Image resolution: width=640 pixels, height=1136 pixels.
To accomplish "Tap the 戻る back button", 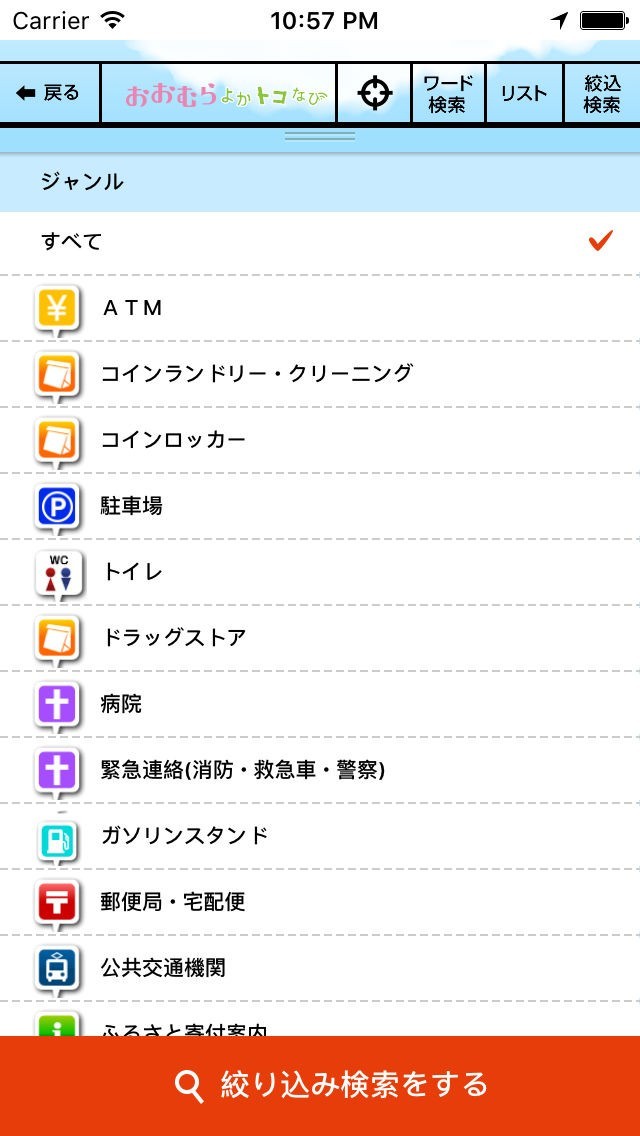I will coord(49,93).
